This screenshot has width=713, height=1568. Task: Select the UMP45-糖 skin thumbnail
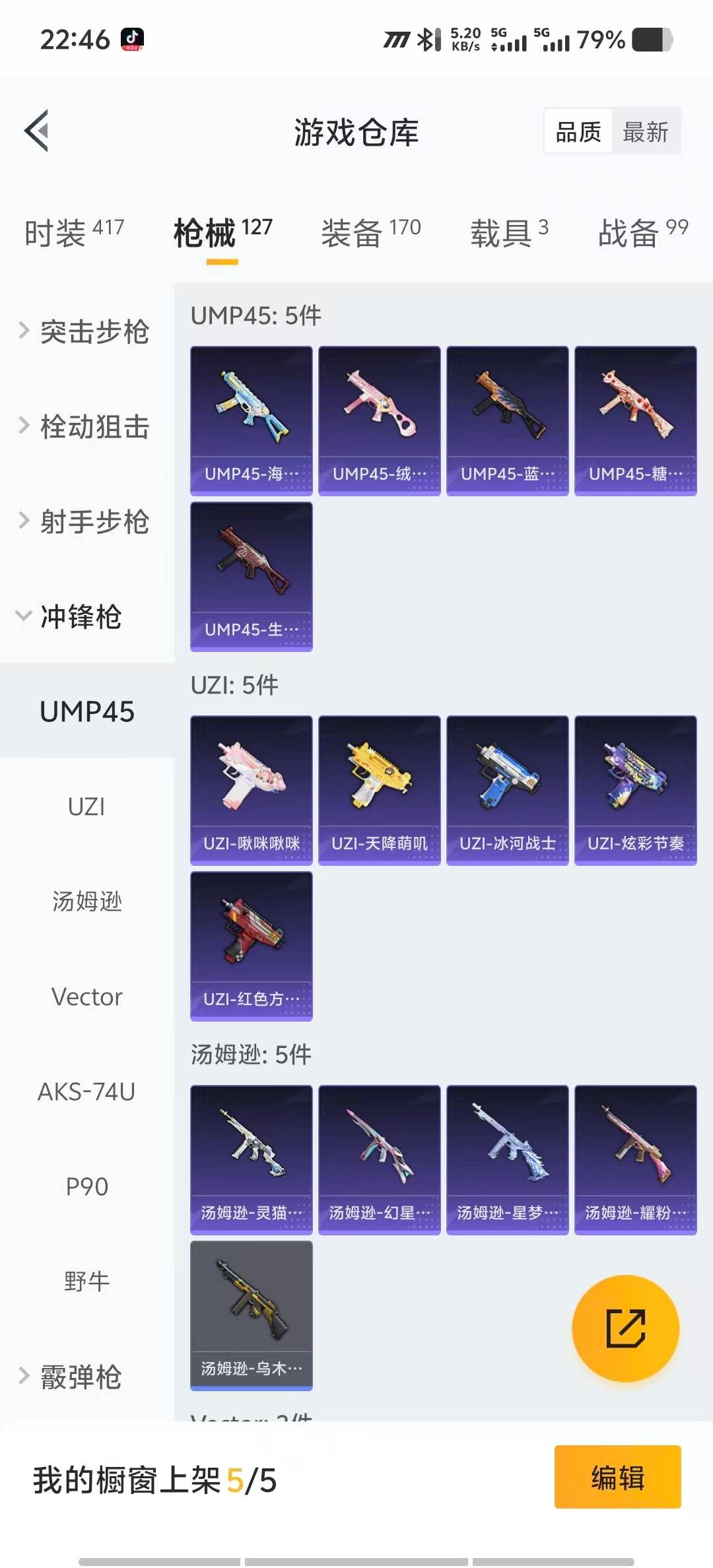[634, 419]
